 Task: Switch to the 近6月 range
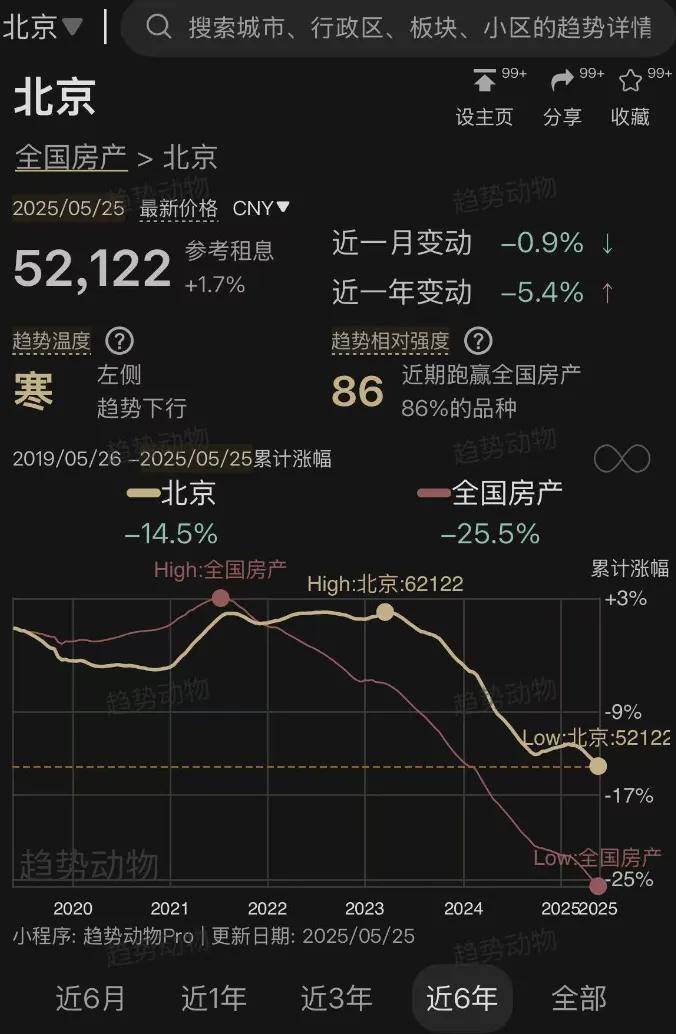point(91,997)
